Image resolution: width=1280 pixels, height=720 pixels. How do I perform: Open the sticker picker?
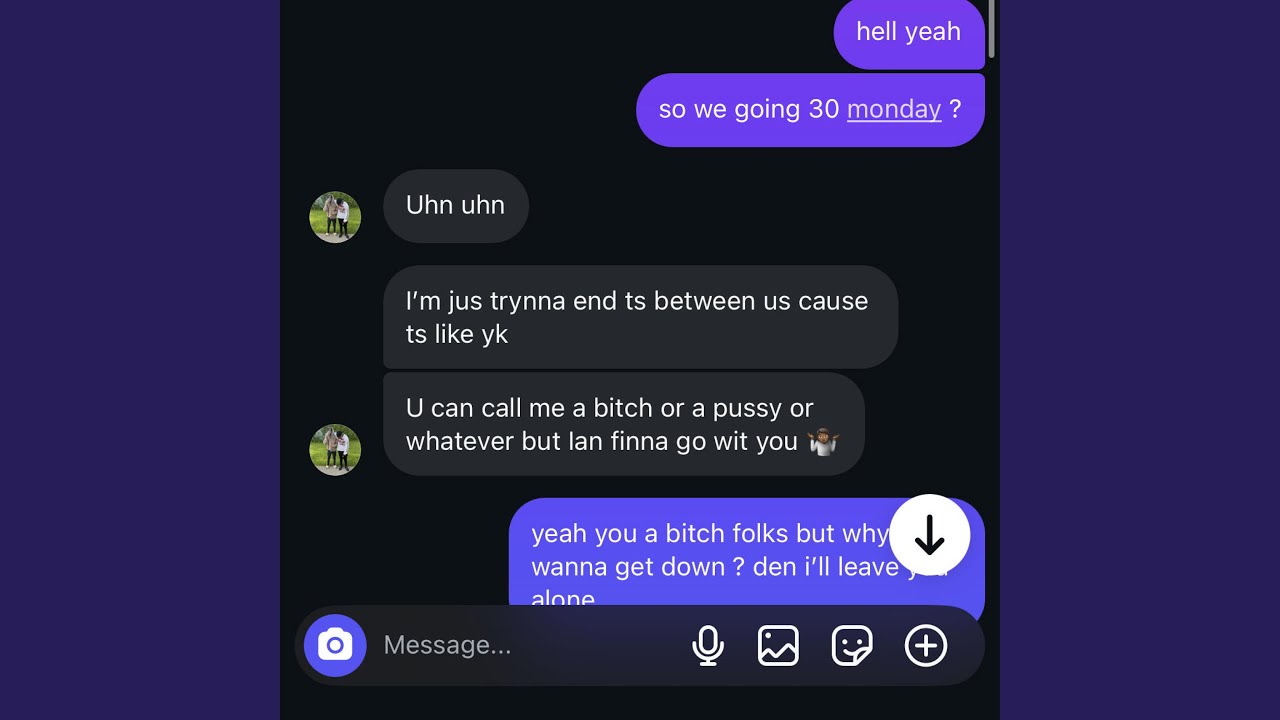tap(852, 646)
